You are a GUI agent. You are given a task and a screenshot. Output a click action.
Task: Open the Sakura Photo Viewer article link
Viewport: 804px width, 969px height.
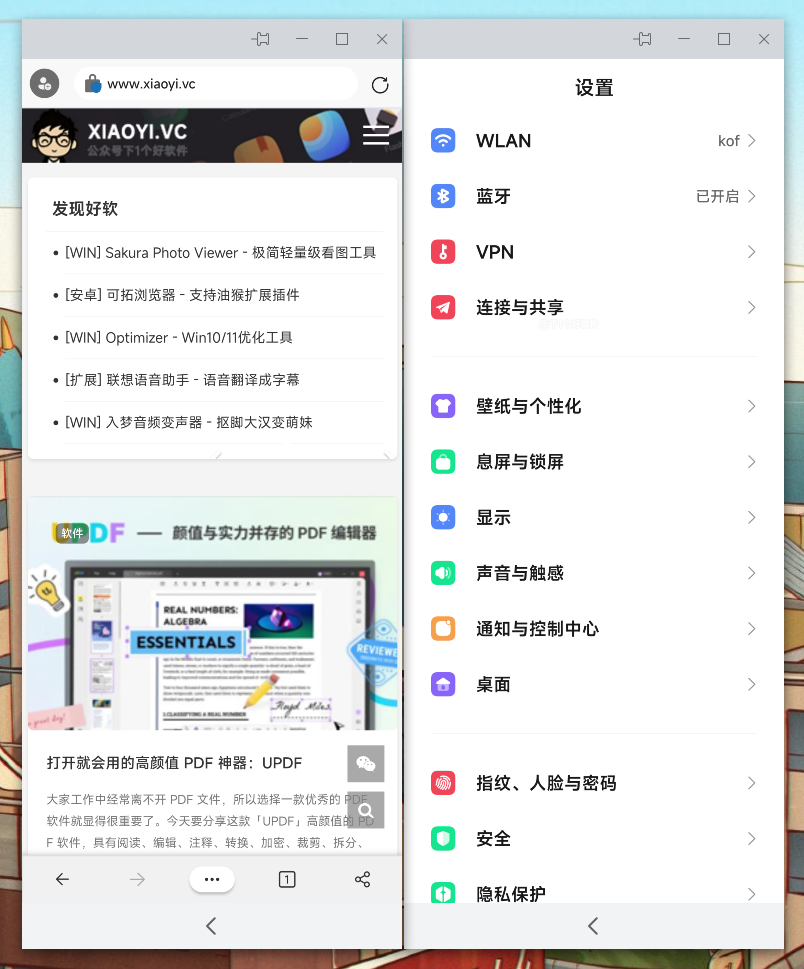(x=220, y=253)
